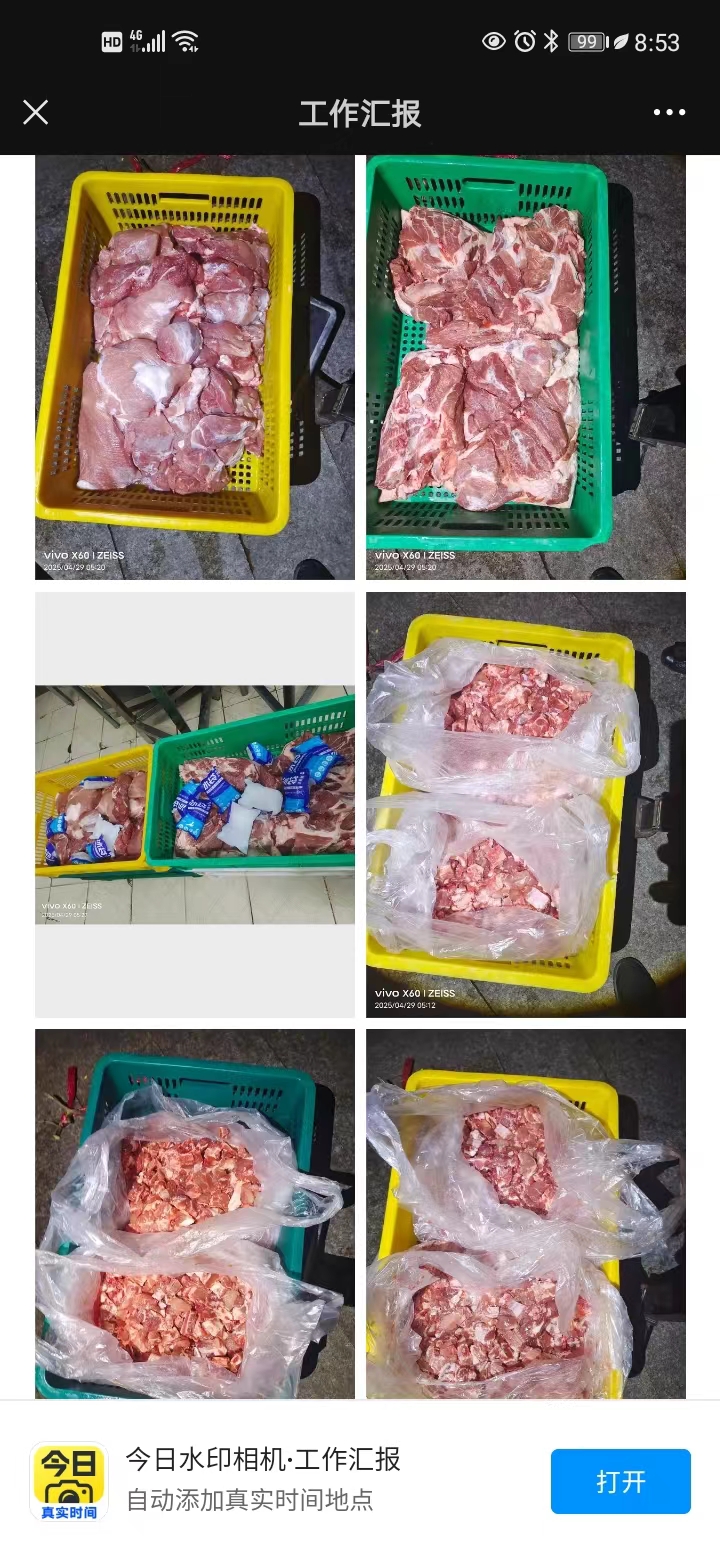The width and height of the screenshot is (720, 1560).
Task: View the pork photo in the green crate
Action: 526,367
